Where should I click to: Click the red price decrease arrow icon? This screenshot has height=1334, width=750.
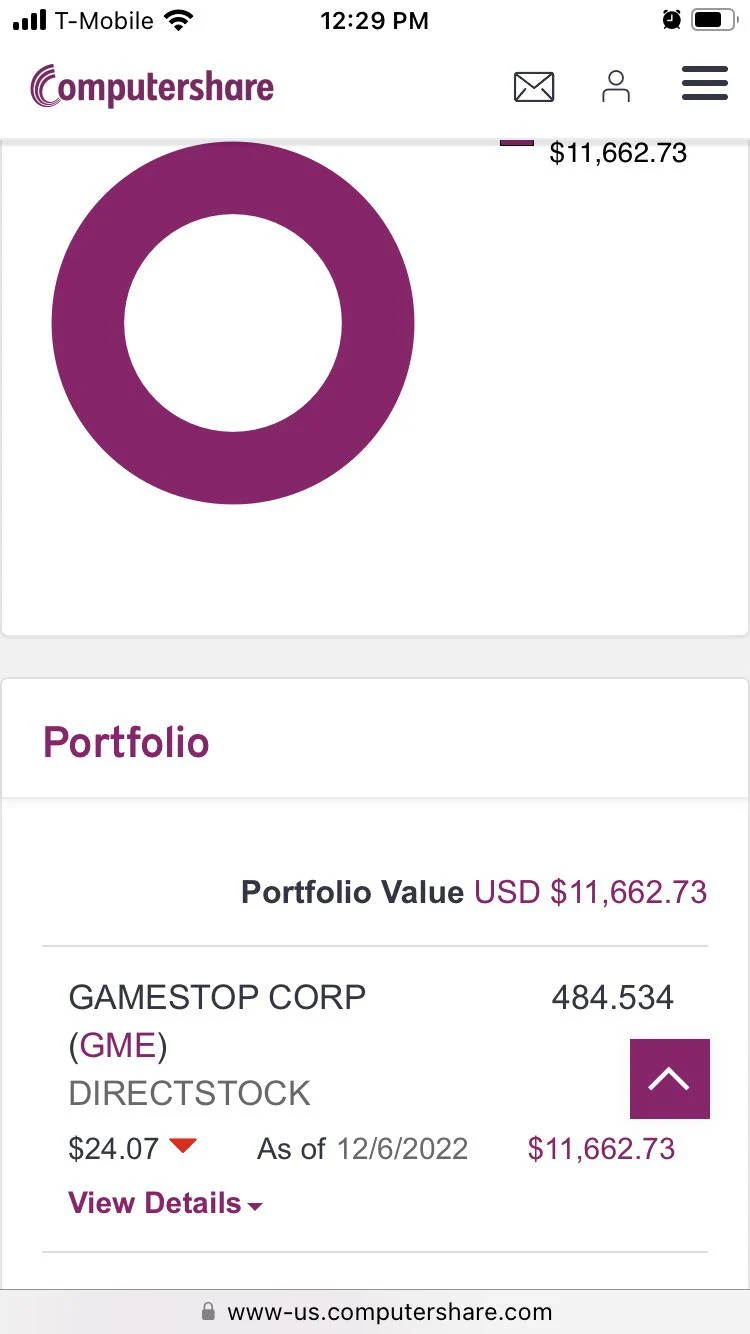click(x=184, y=1148)
